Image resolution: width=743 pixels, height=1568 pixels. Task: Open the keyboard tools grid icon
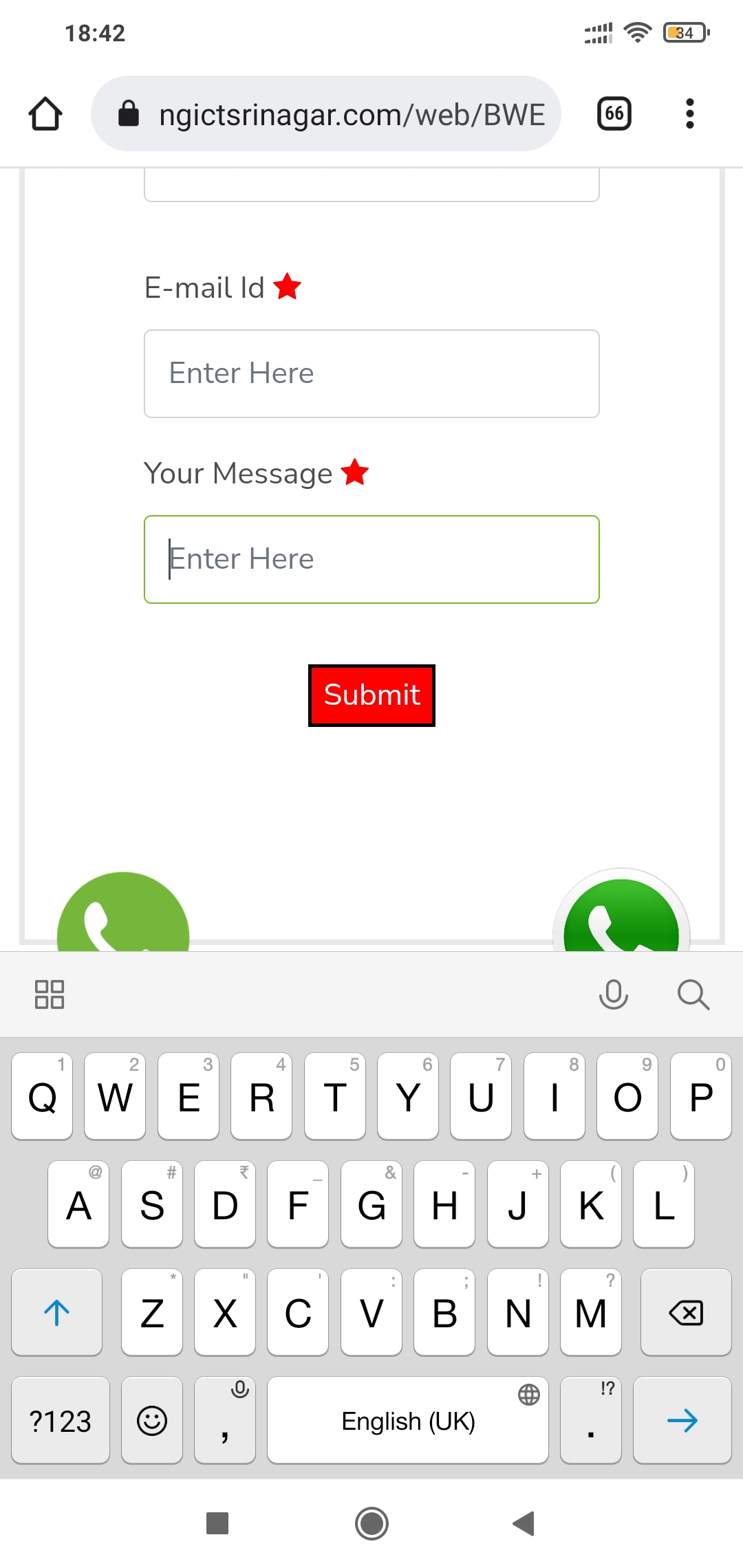50,994
